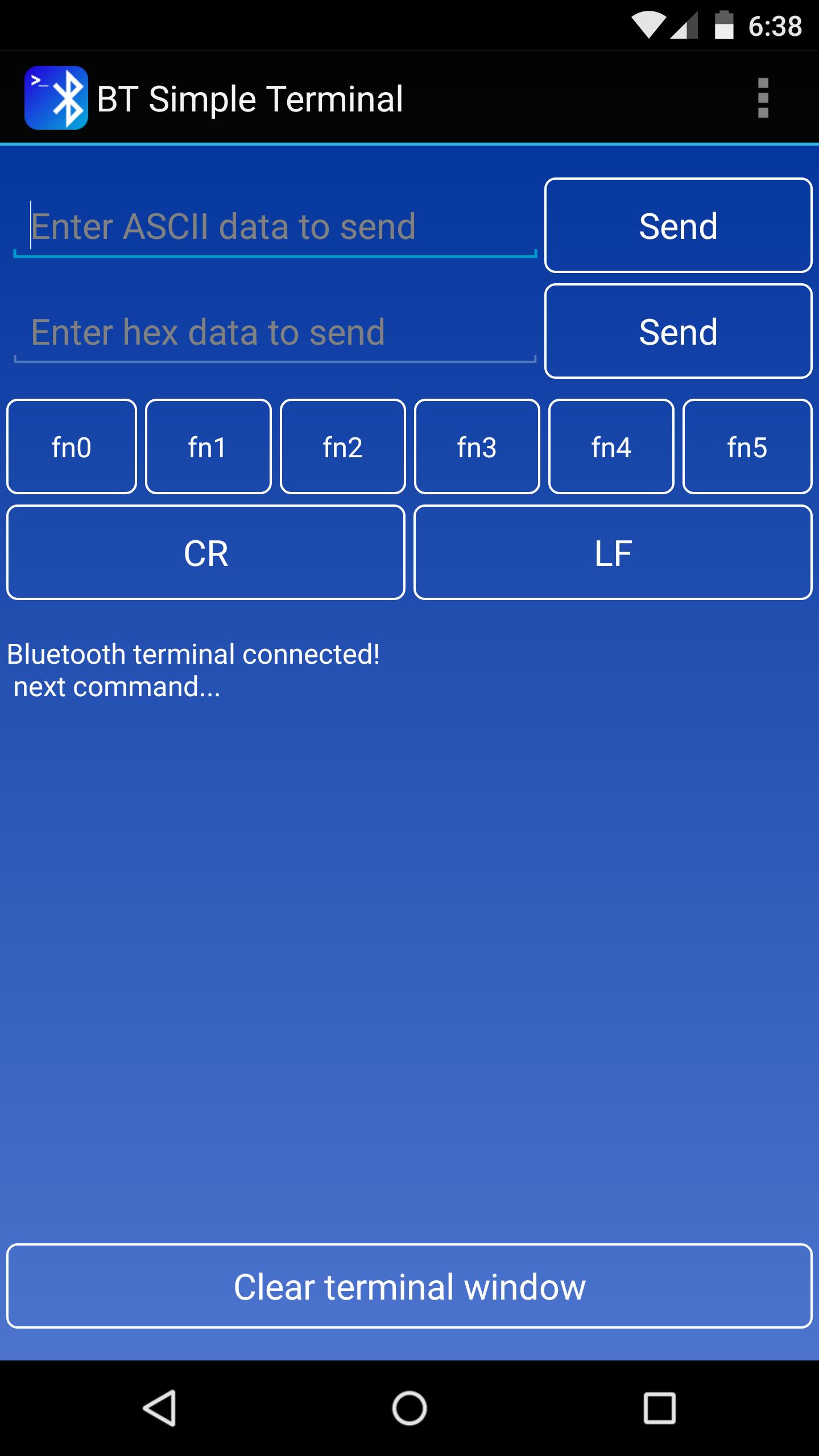Send a line feed with LF
The width and height of the screenshot is (819, 1456).
(x=613, y=553)
